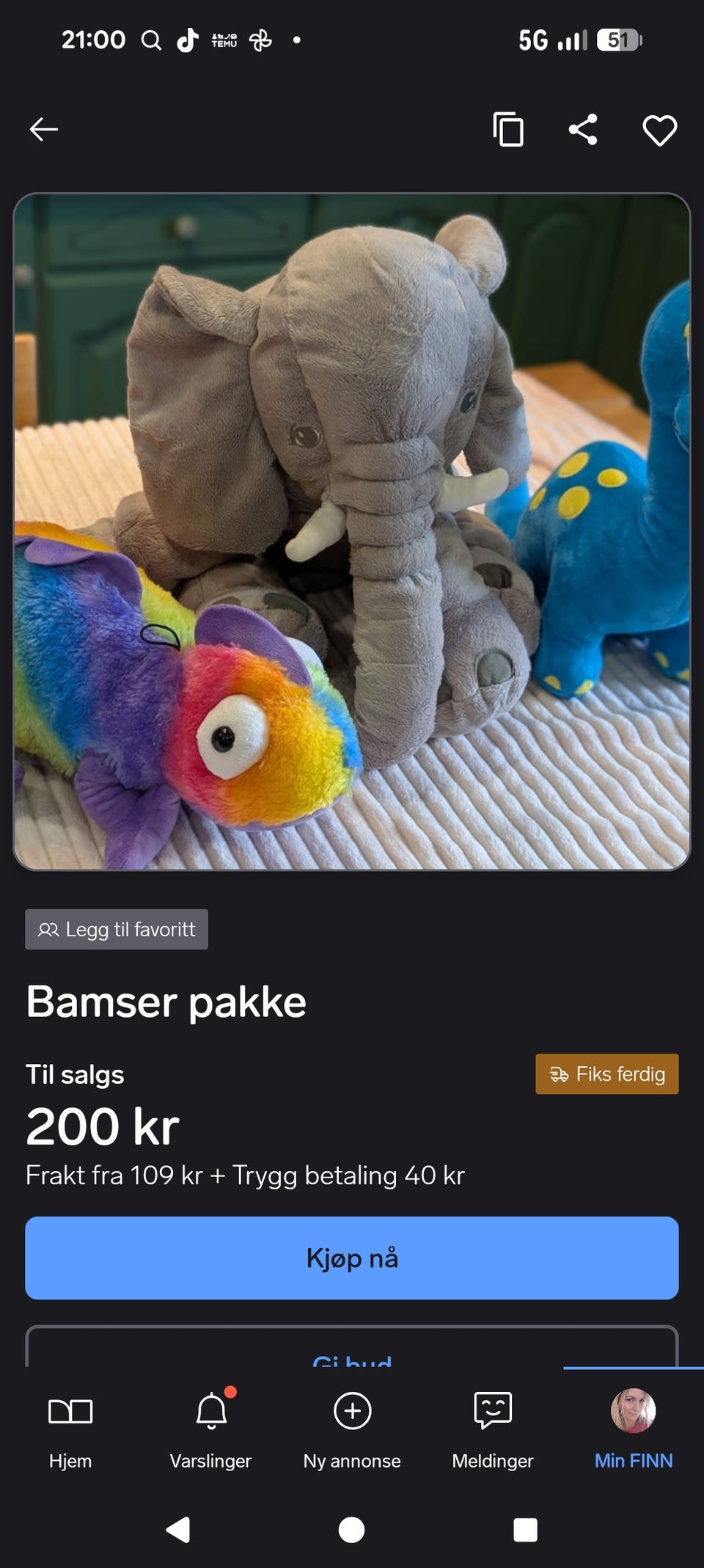The width and height of the screenshot is (704, 1568).
Task: Open the stuffed animals photo
Action: coord(352,531)
